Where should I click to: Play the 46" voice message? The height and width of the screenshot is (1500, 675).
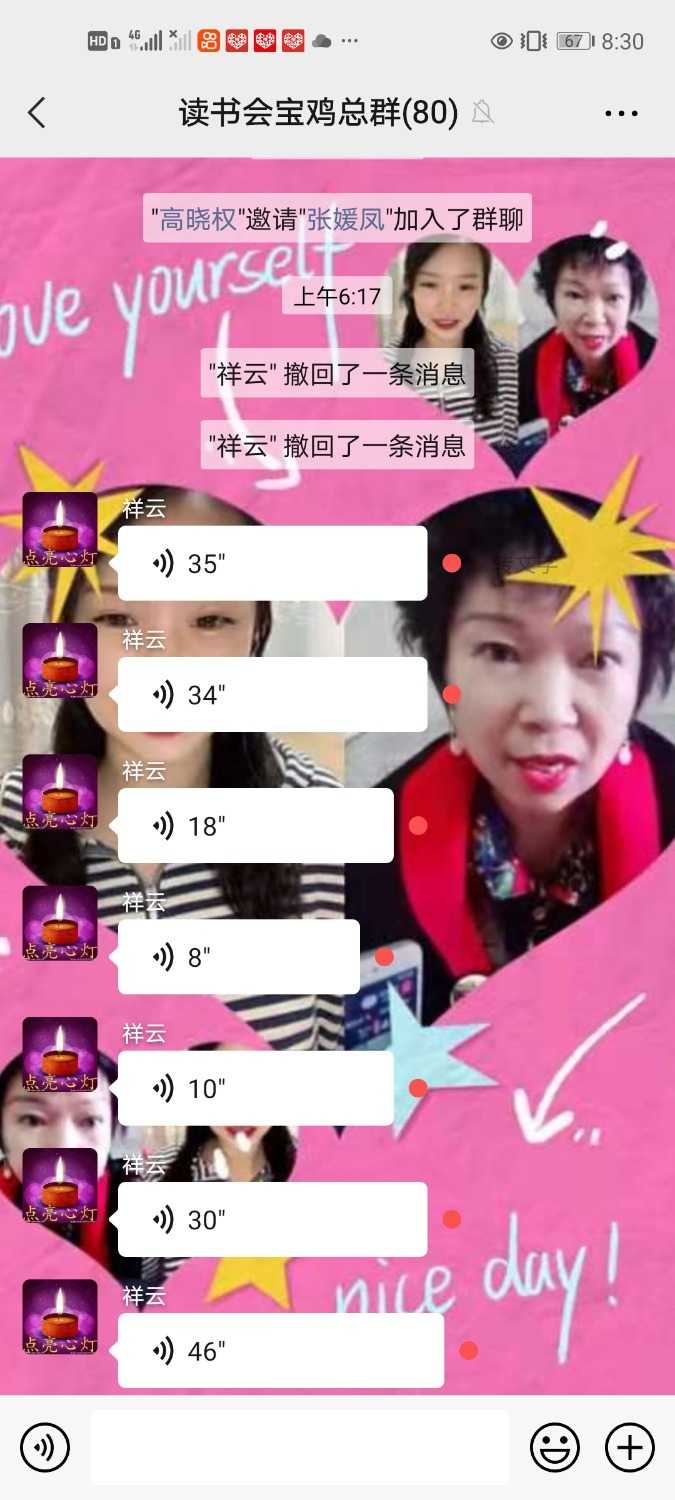click(280, 1351)
